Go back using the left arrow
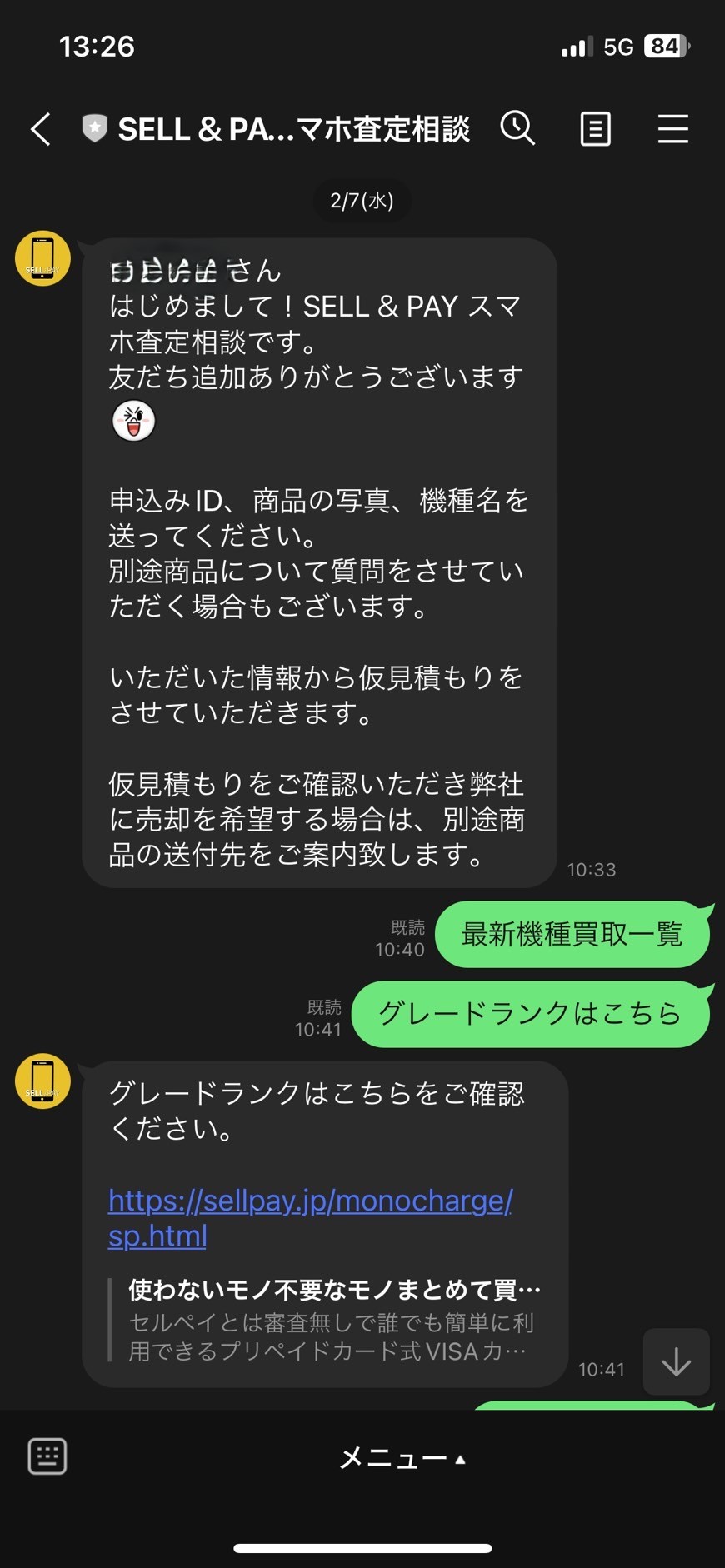 pyautogui.click(x=39, y=129)
